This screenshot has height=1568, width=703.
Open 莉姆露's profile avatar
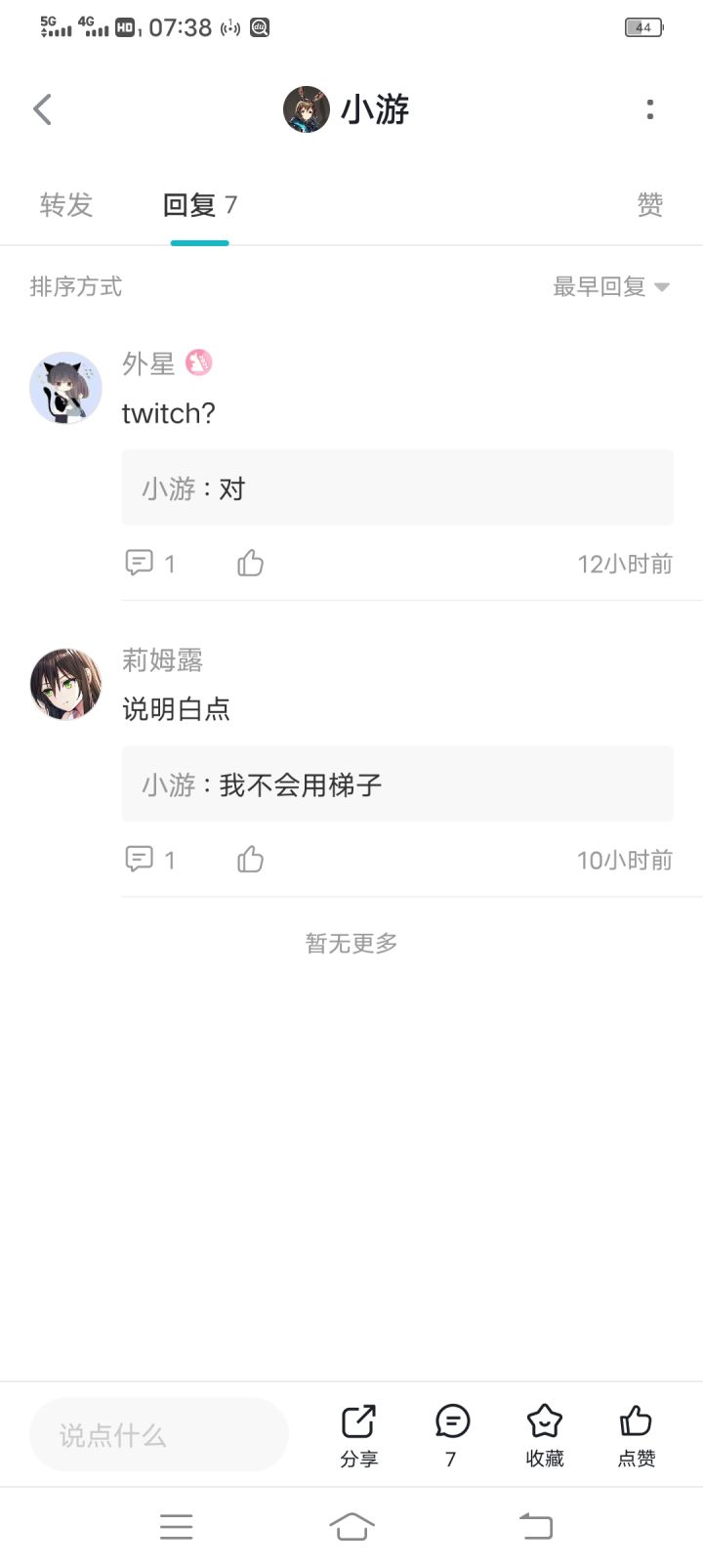click(65, 684)
